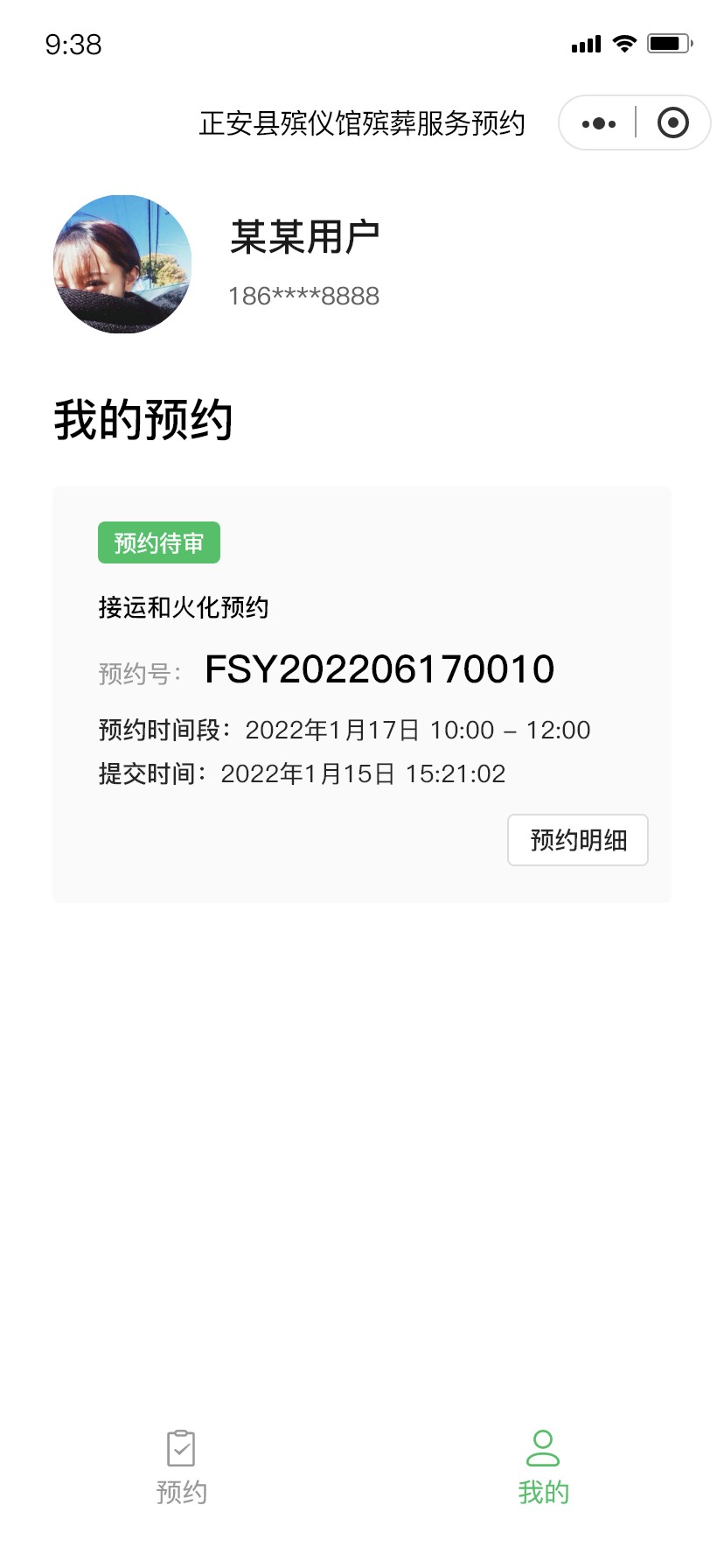The image size is (724, 1568).
Task: Select the 我的 tab
Action: (543, 1466)
